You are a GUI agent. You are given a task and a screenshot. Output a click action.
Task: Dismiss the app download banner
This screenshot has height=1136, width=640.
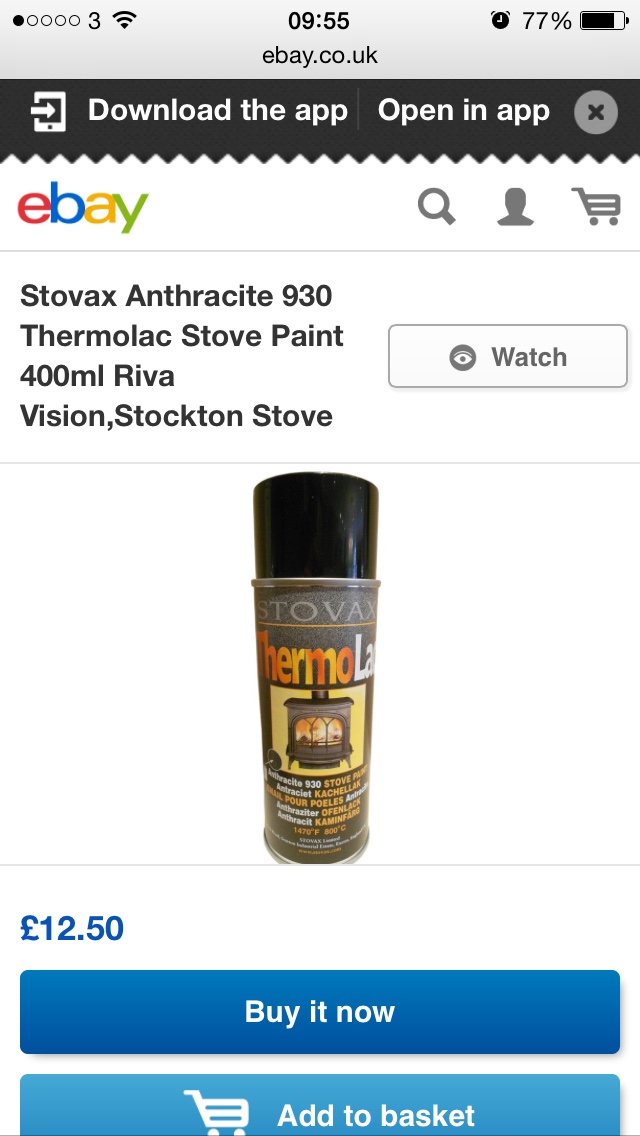tap(596, 112)
